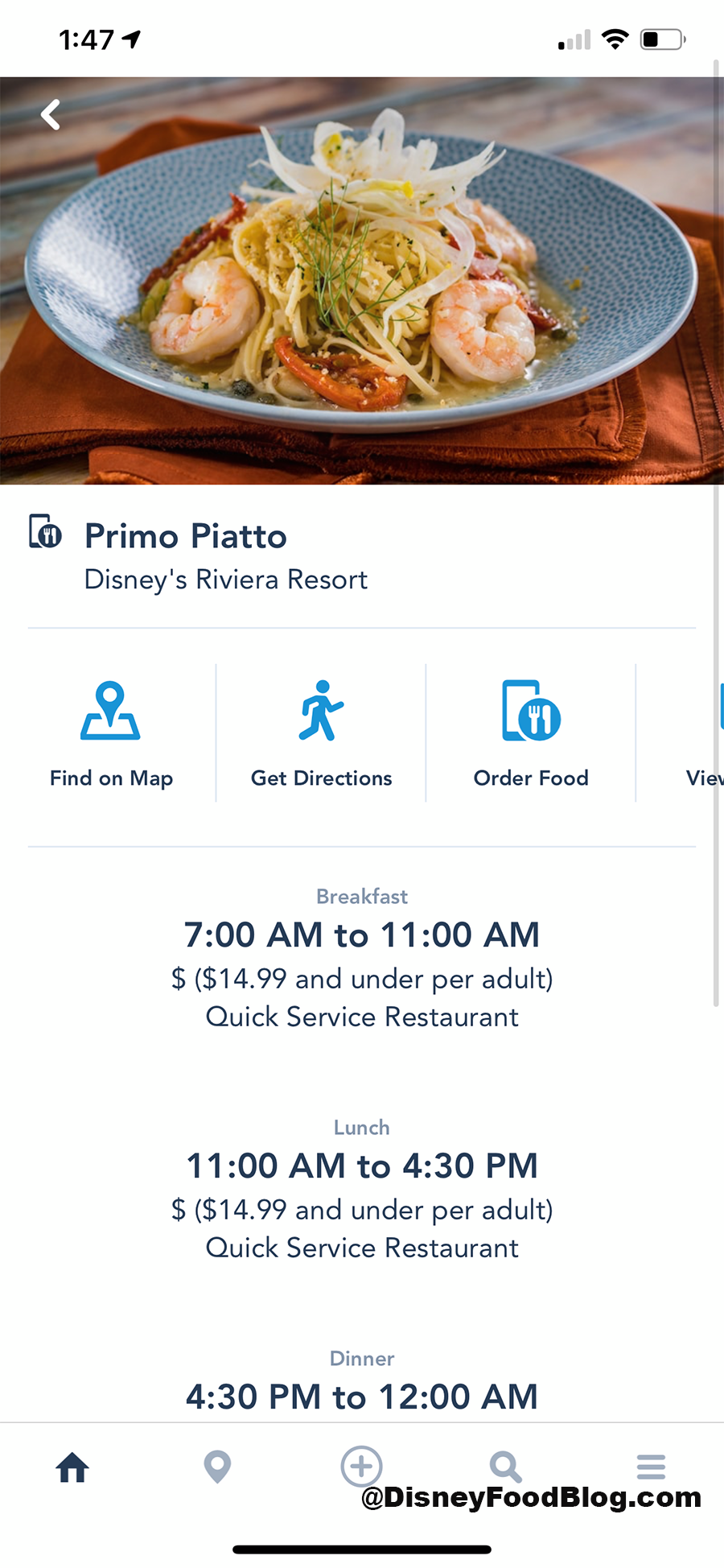Tap the plus button in bottom bar

coord(362,1466)
